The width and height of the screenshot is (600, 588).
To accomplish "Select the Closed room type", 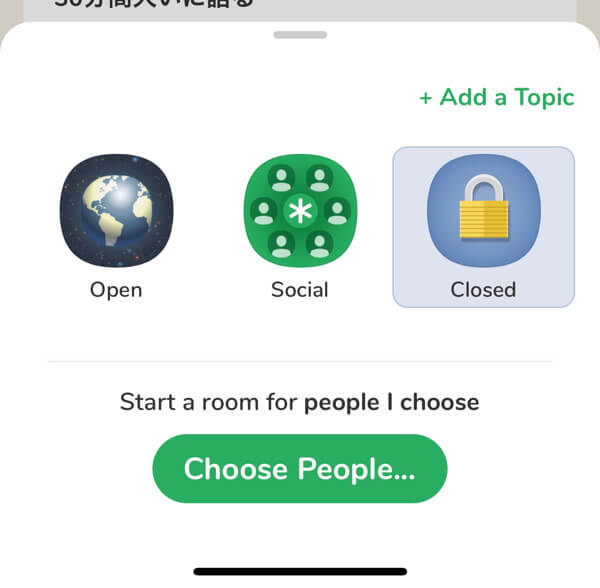I will pos(483,225).
